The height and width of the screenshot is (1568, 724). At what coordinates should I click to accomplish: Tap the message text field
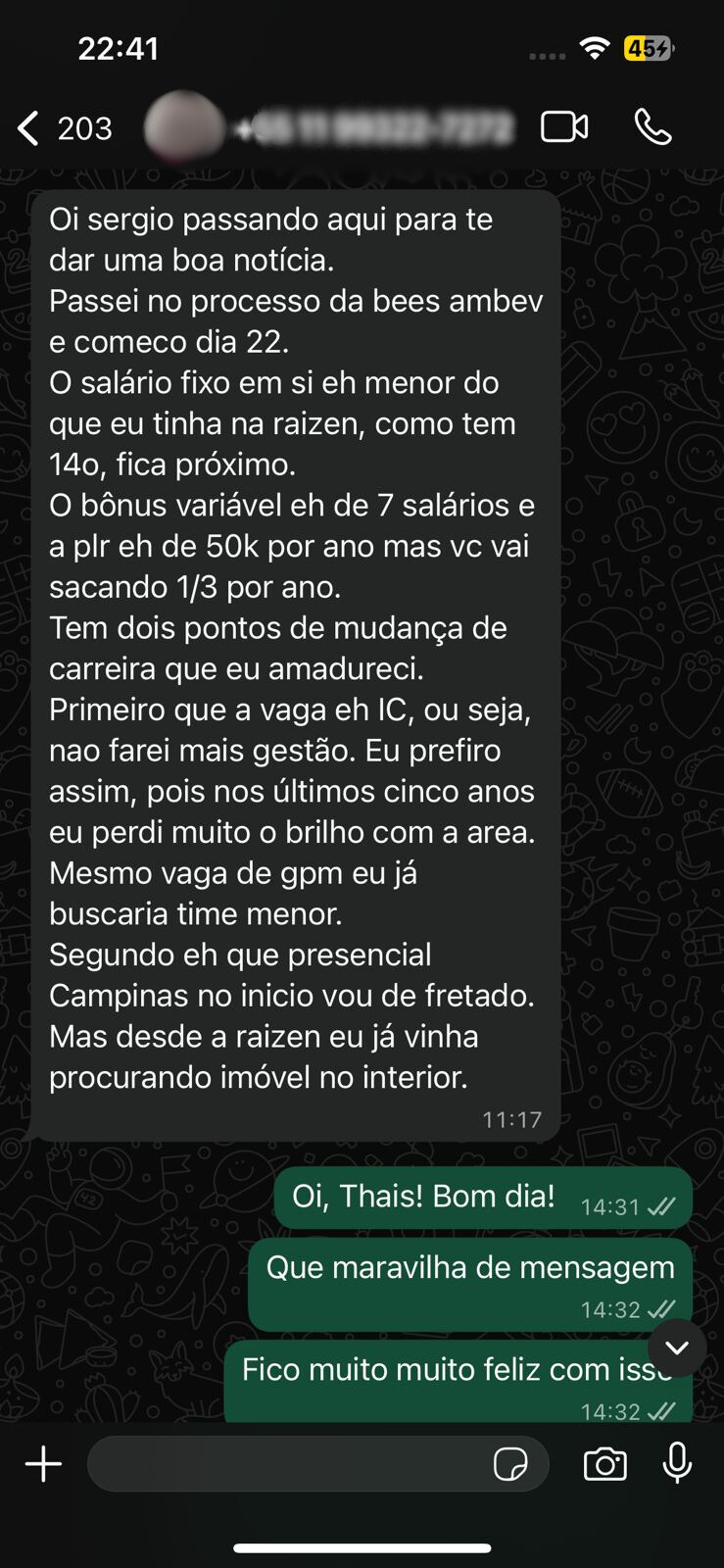[x=284, y=1464]
